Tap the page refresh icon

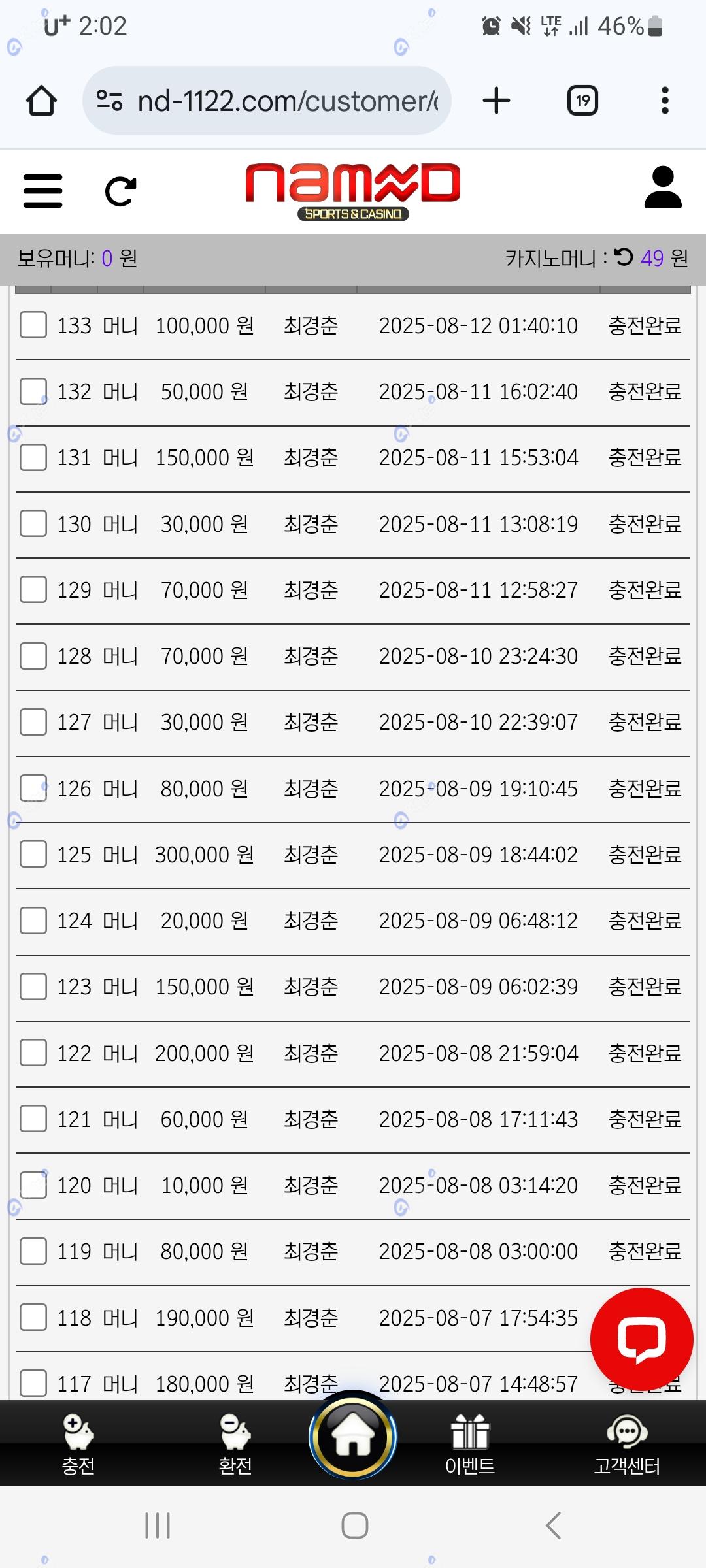[121, 191]
